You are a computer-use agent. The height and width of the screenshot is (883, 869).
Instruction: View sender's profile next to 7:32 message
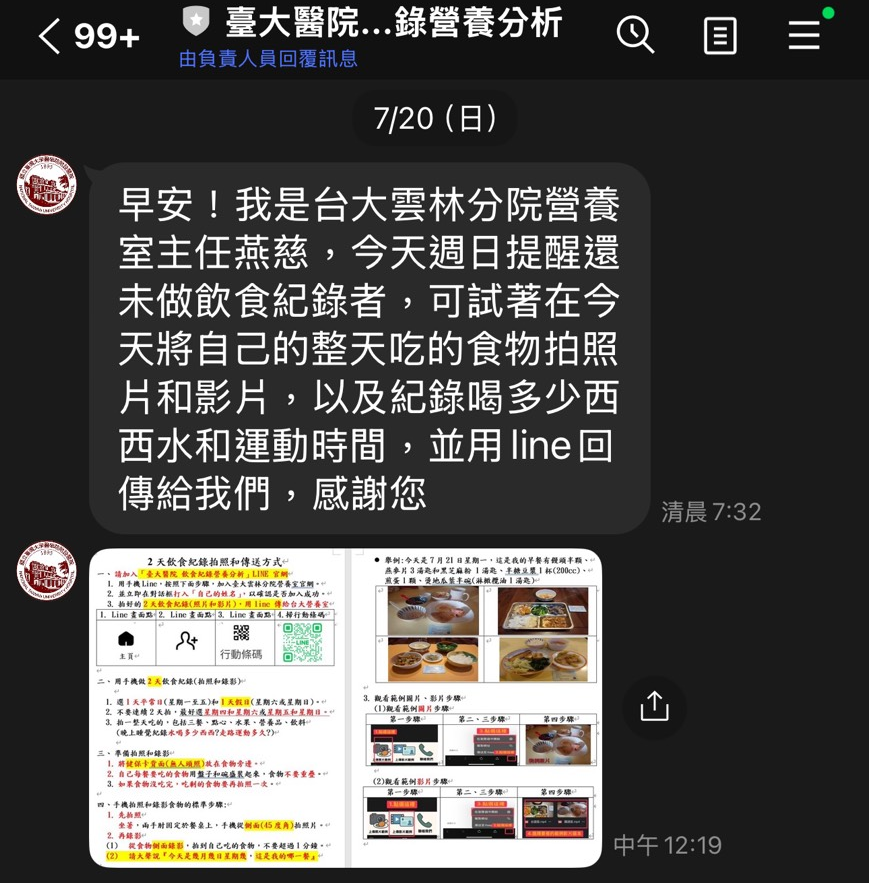tap(47, 187)
